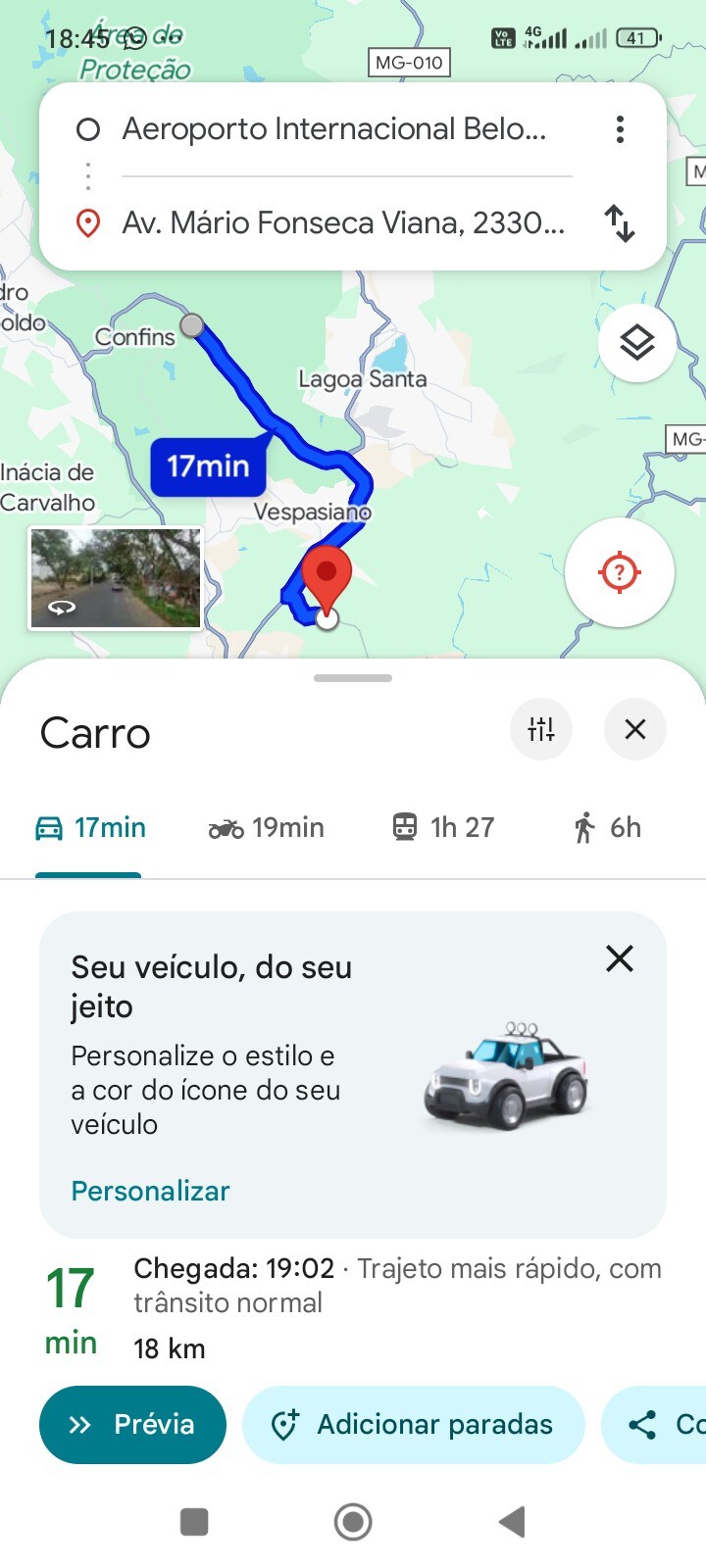Open the Street View thumbnail

[116, 578]
